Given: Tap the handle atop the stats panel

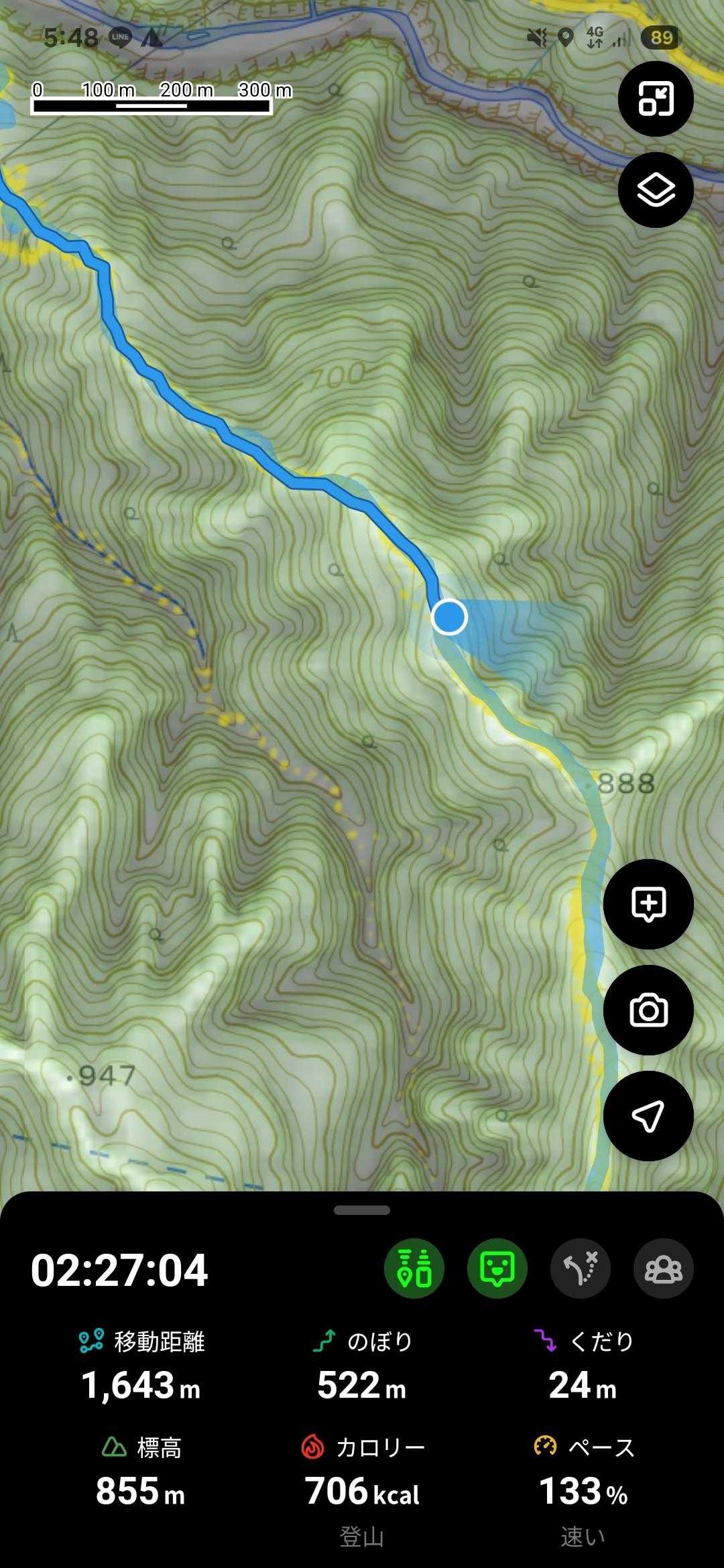Looking at the screenshot, I should [362, 1210].
